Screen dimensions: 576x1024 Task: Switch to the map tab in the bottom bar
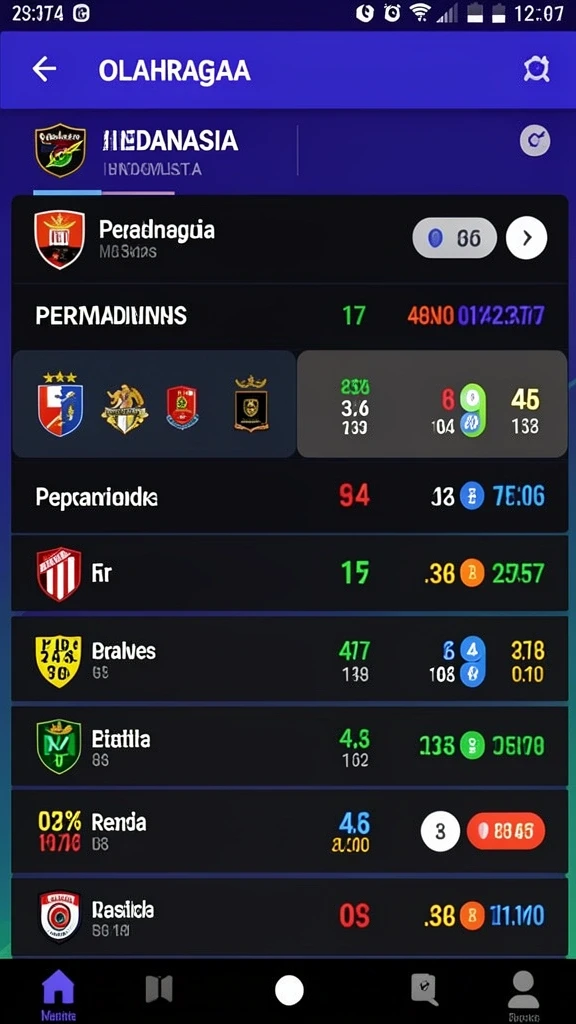coord(159,989)
